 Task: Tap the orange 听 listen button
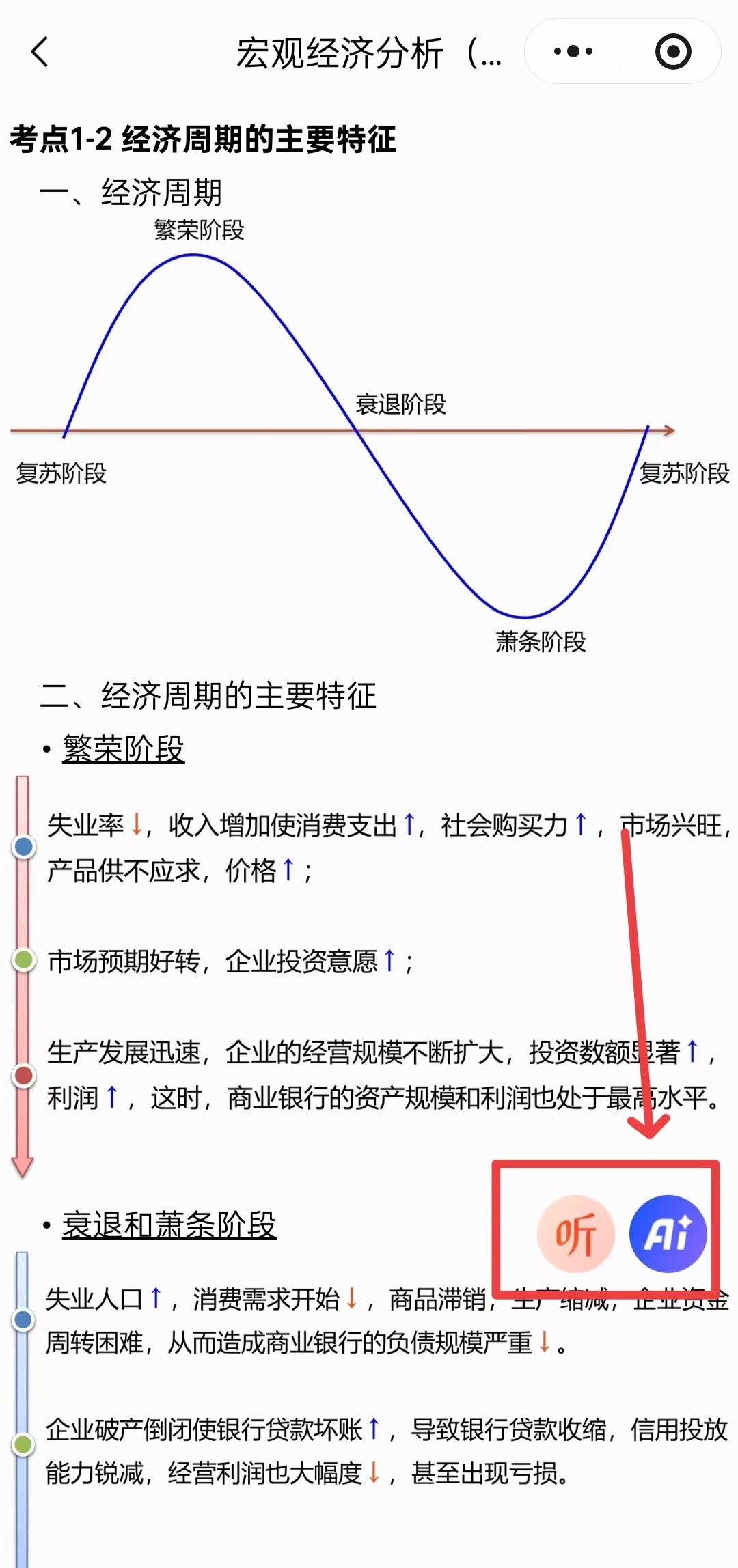(576, 1234)
